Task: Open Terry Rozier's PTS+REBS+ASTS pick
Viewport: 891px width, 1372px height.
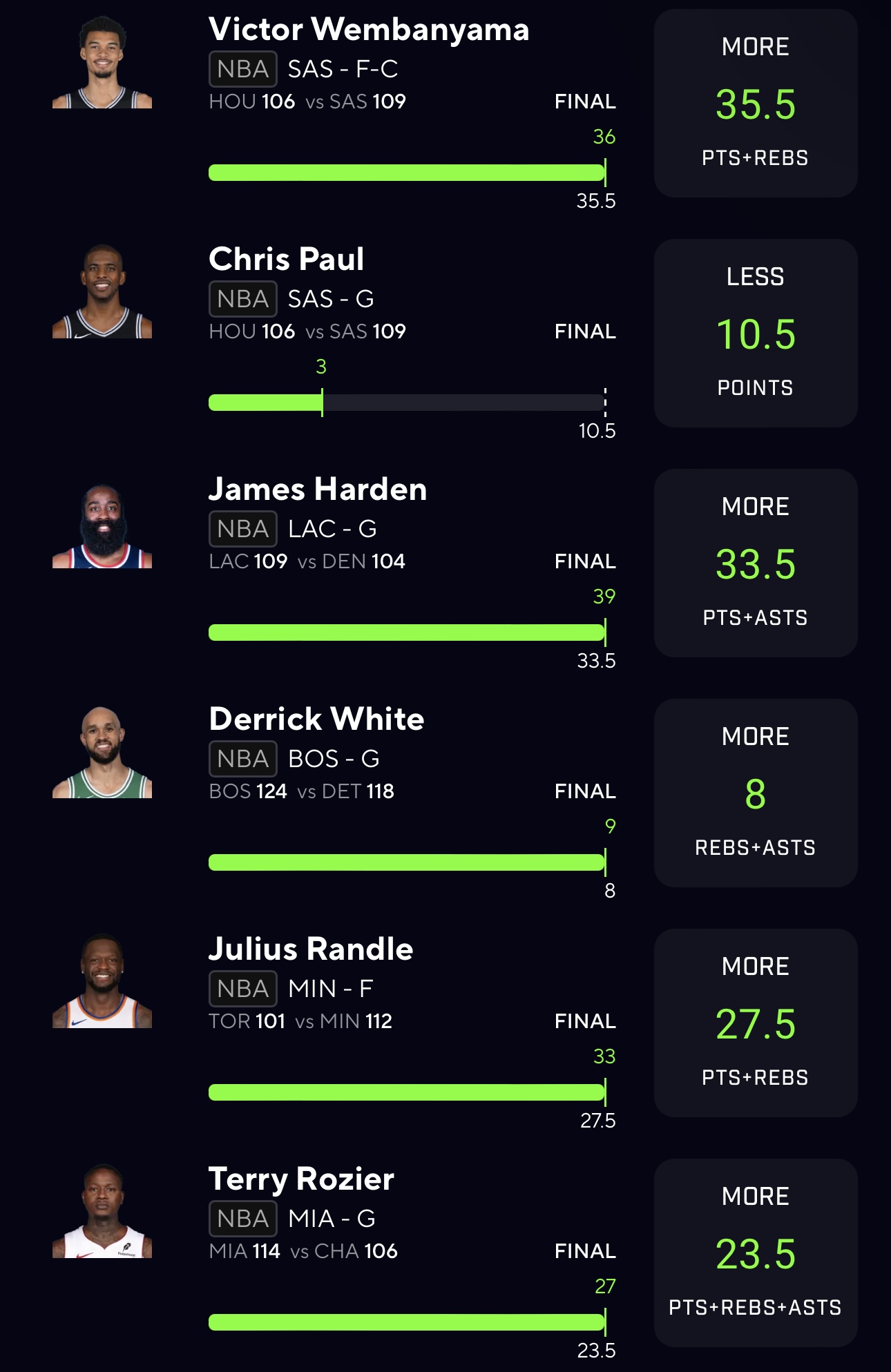Action: click(x=756, y=1253)
